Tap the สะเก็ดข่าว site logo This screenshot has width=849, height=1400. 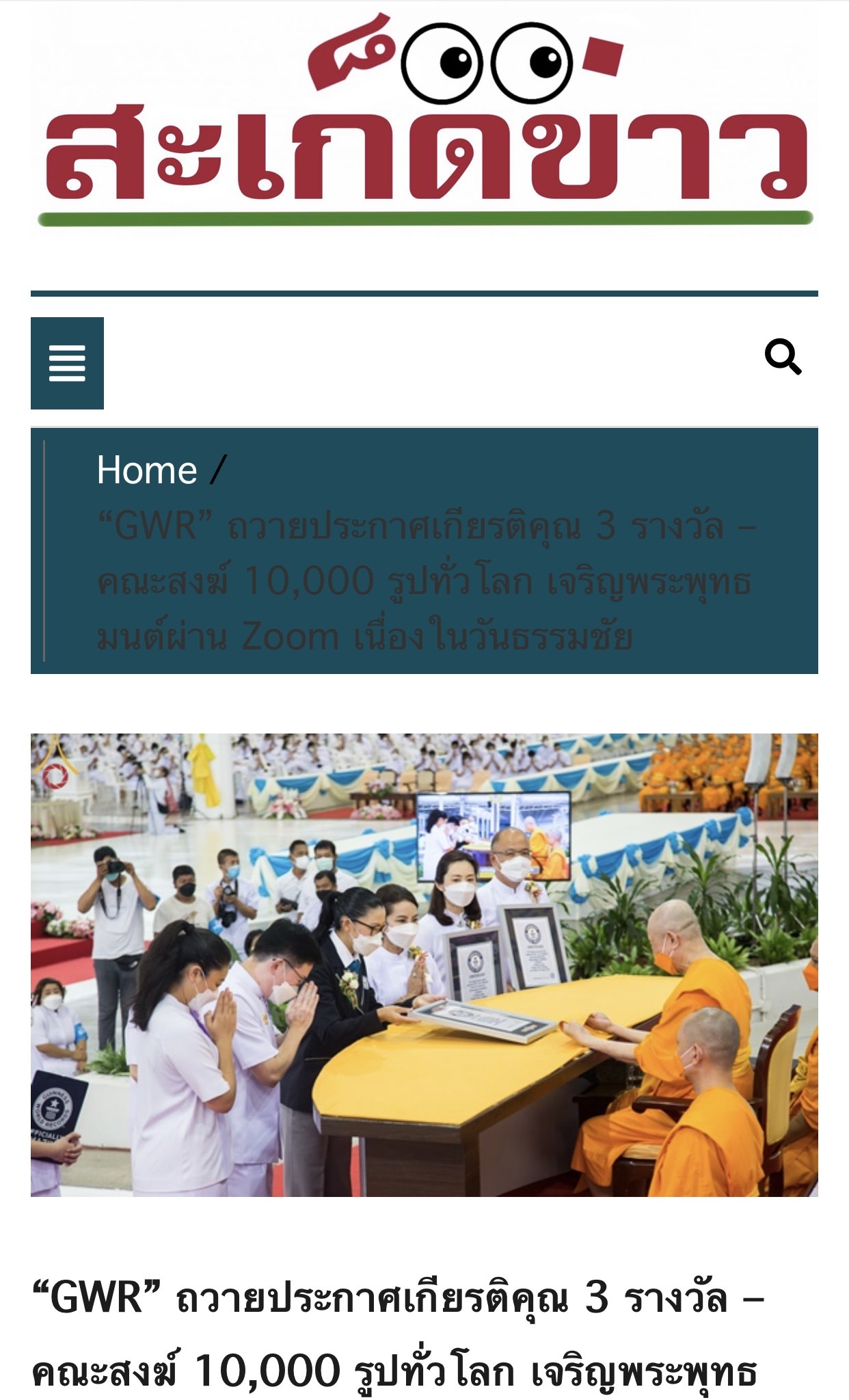pyautogui.click(x=424, y=121)
